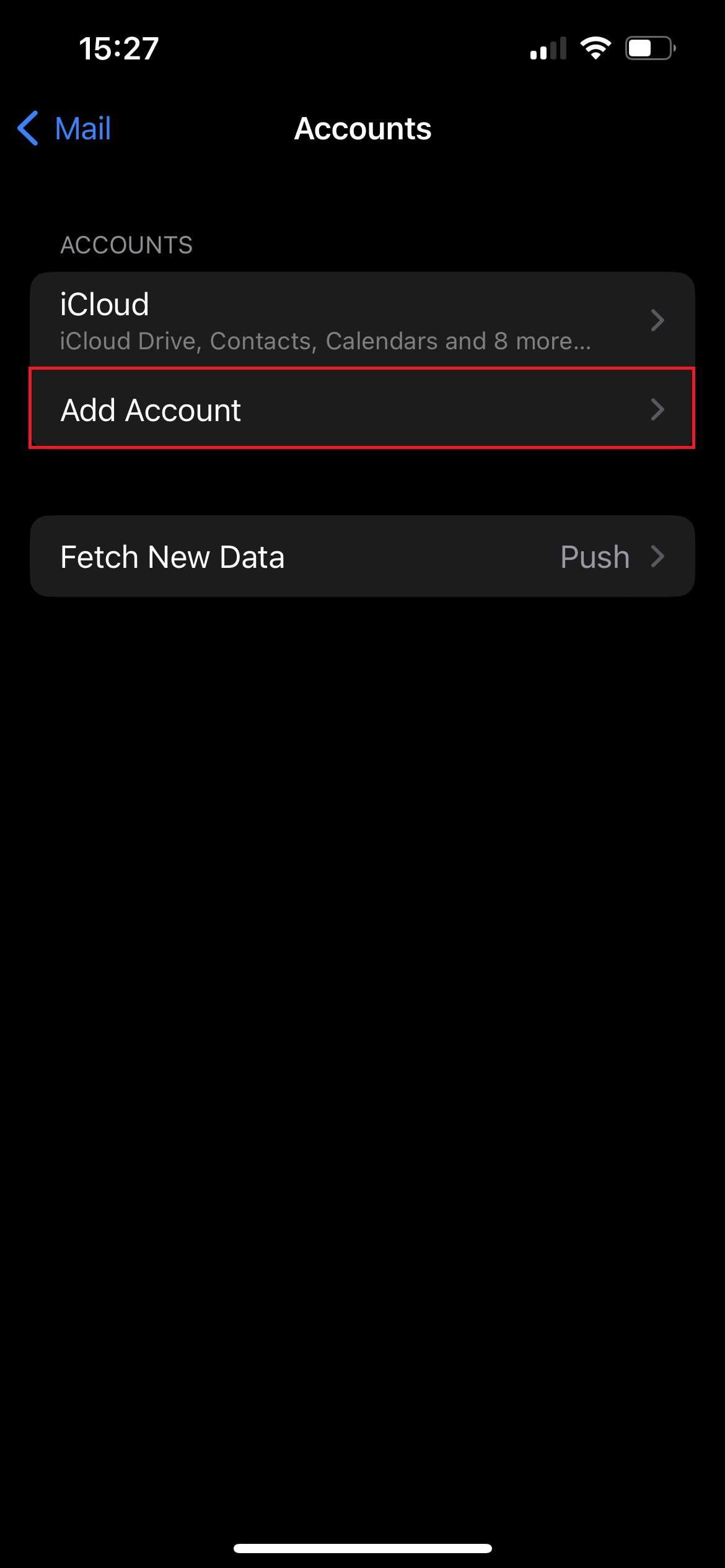Open the iCloud account

(362, 320)
